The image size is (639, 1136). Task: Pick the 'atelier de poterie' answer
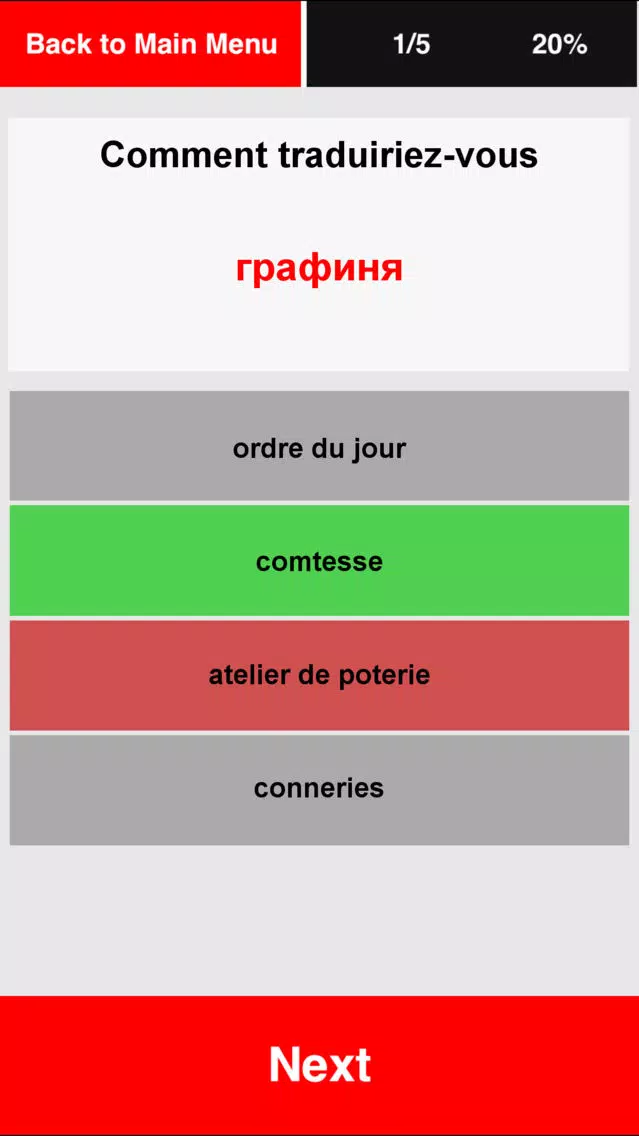click(319, 675)
